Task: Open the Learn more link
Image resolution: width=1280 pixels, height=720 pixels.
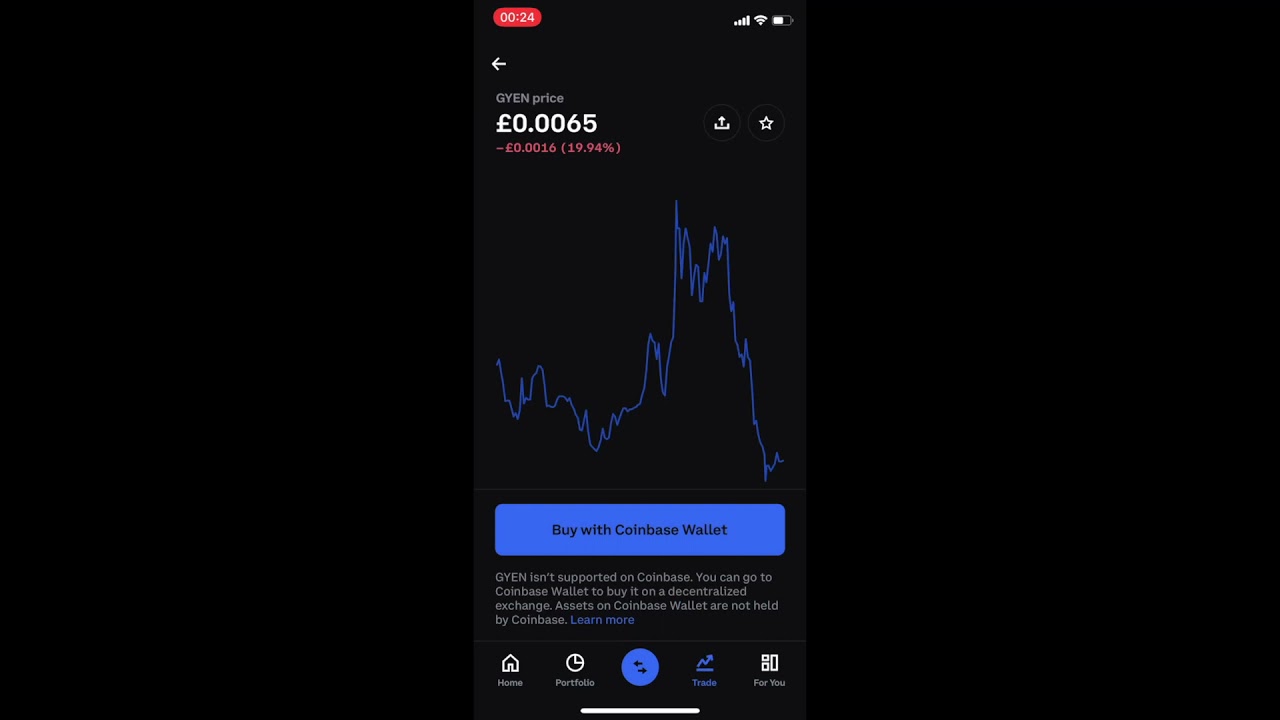Action: [602, 620]
